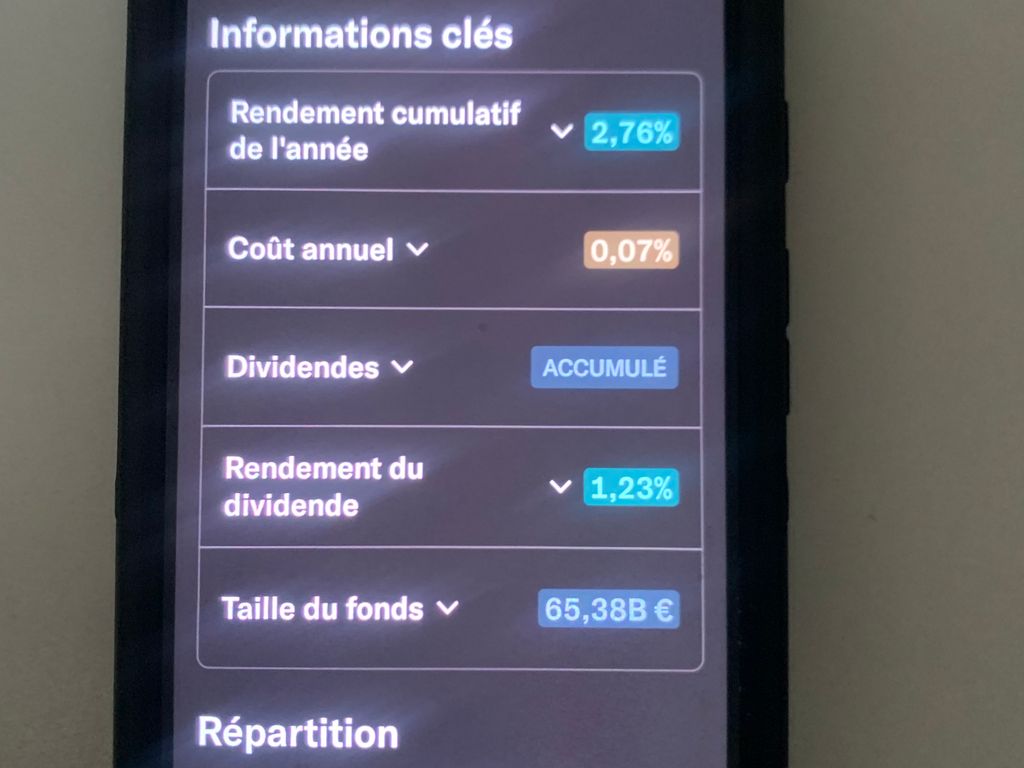This screenshot has height=768, width=1024.
Task: Expand the Taille du fonds info
Action: pyautogui.click(x=447, y=607)
